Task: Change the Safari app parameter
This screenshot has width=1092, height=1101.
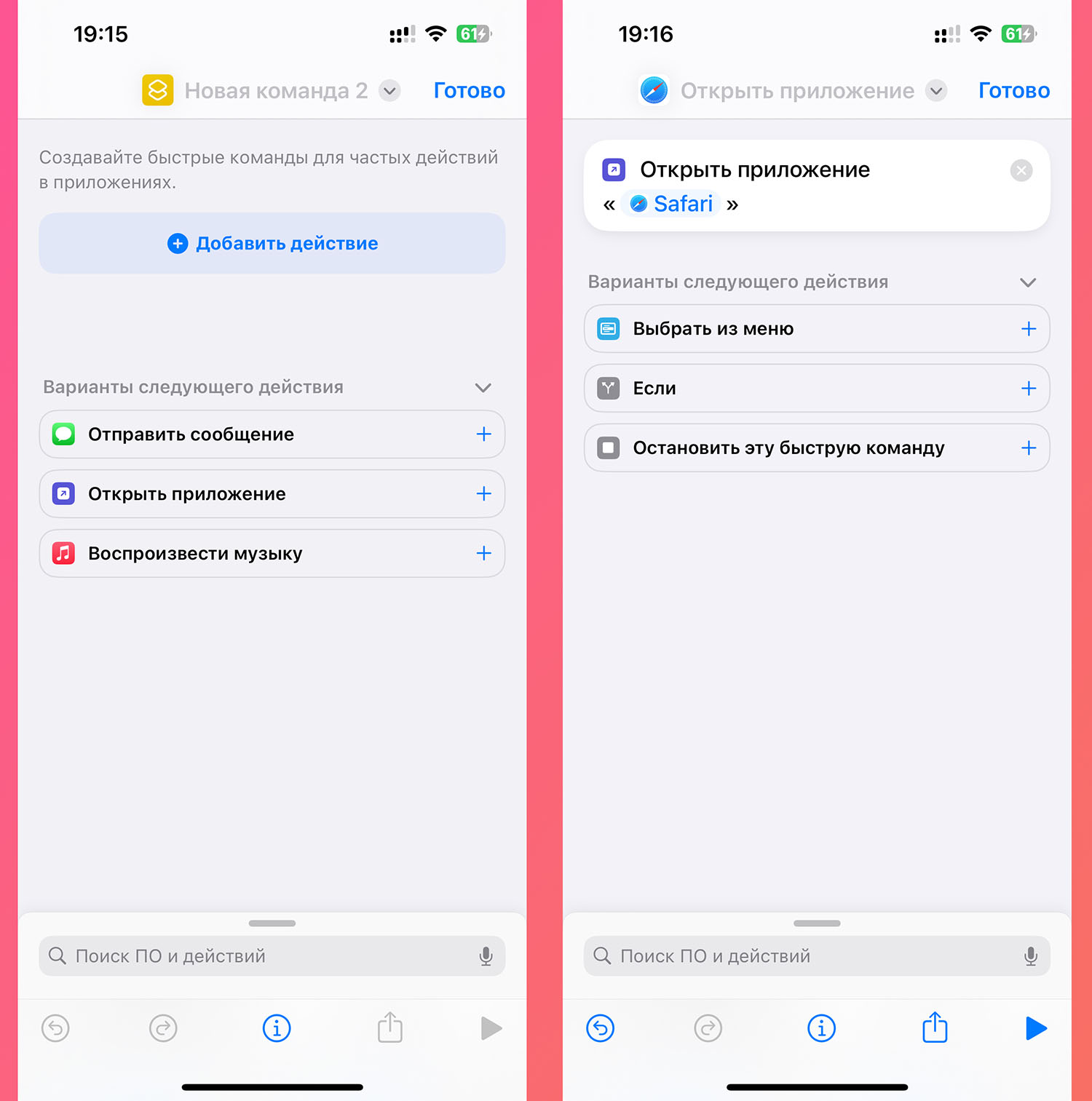Action: click(x=672, y=204)
